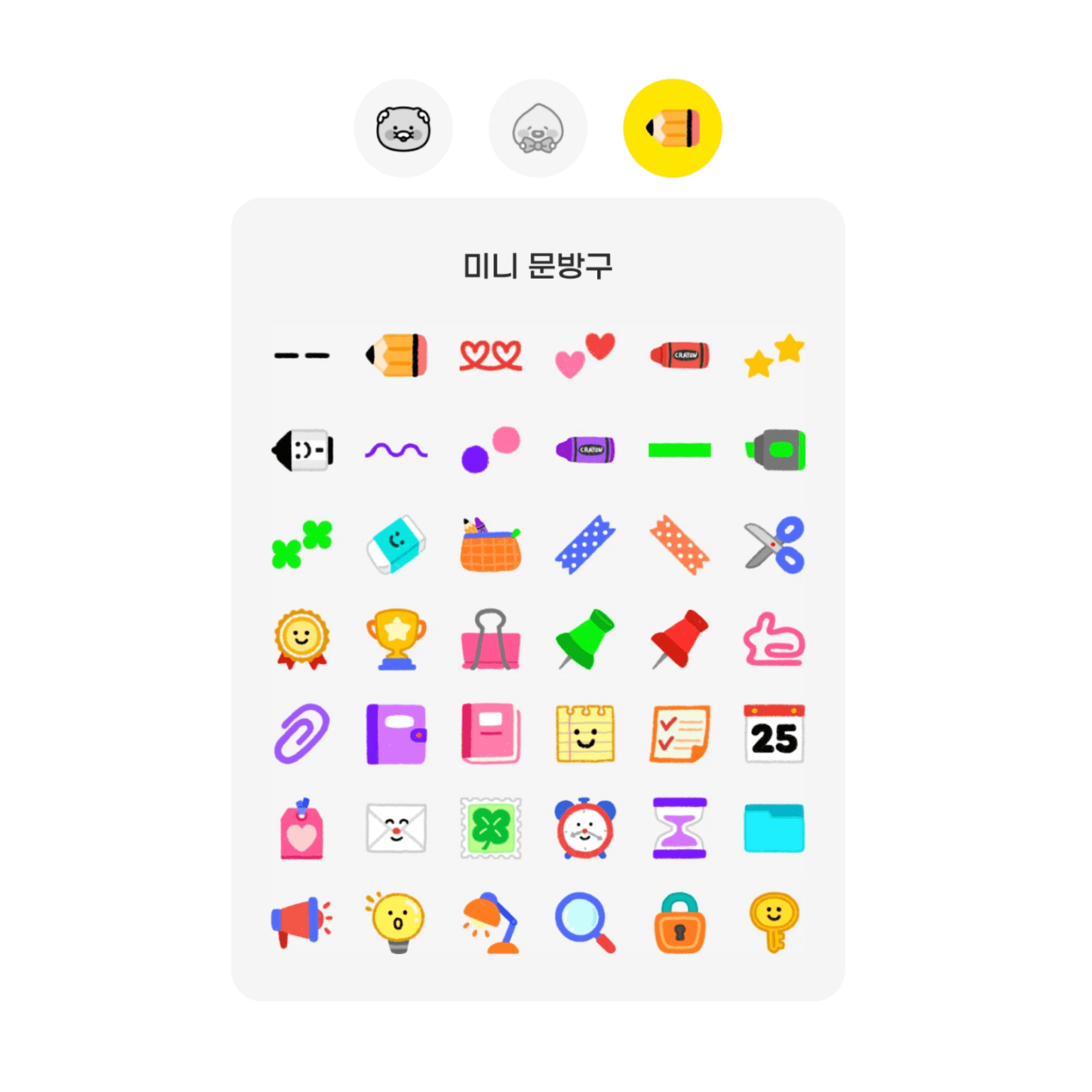This screenshot has height=1092, width=1092.
Task: Choose the surprised light bulb emoticon
Action: pos(397,923)
